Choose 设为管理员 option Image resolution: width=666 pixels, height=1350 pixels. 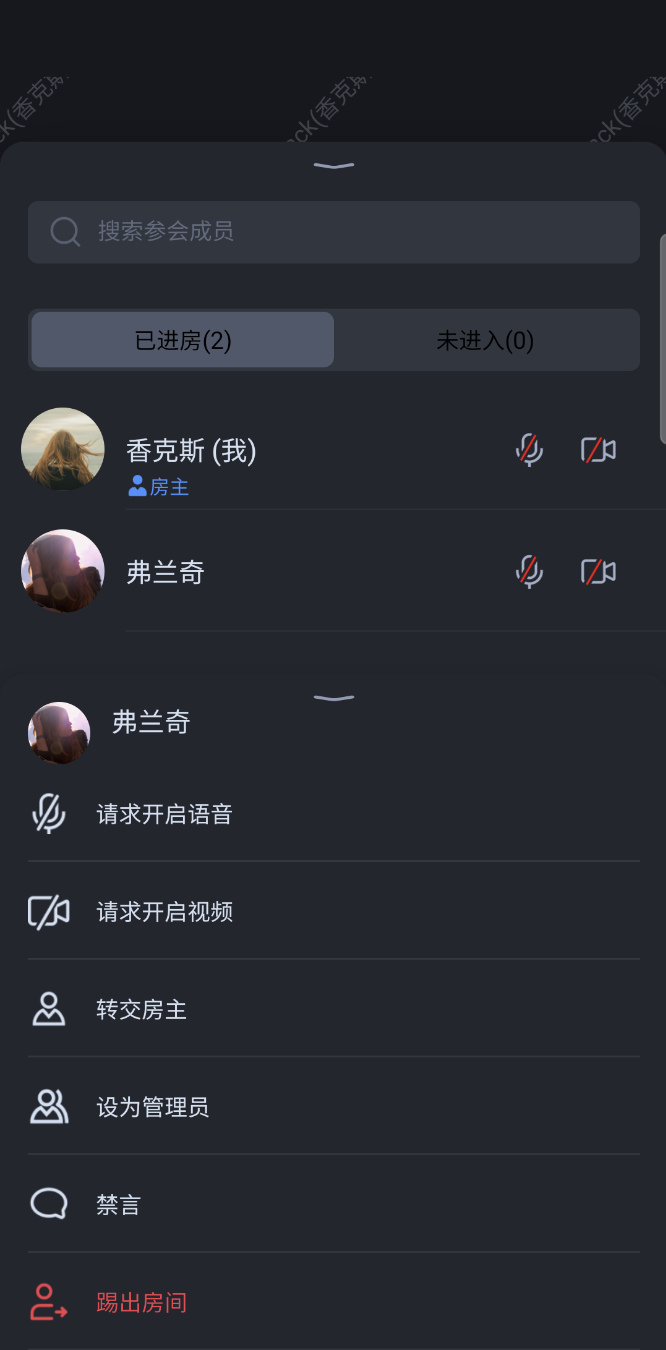click(152, 1107)
